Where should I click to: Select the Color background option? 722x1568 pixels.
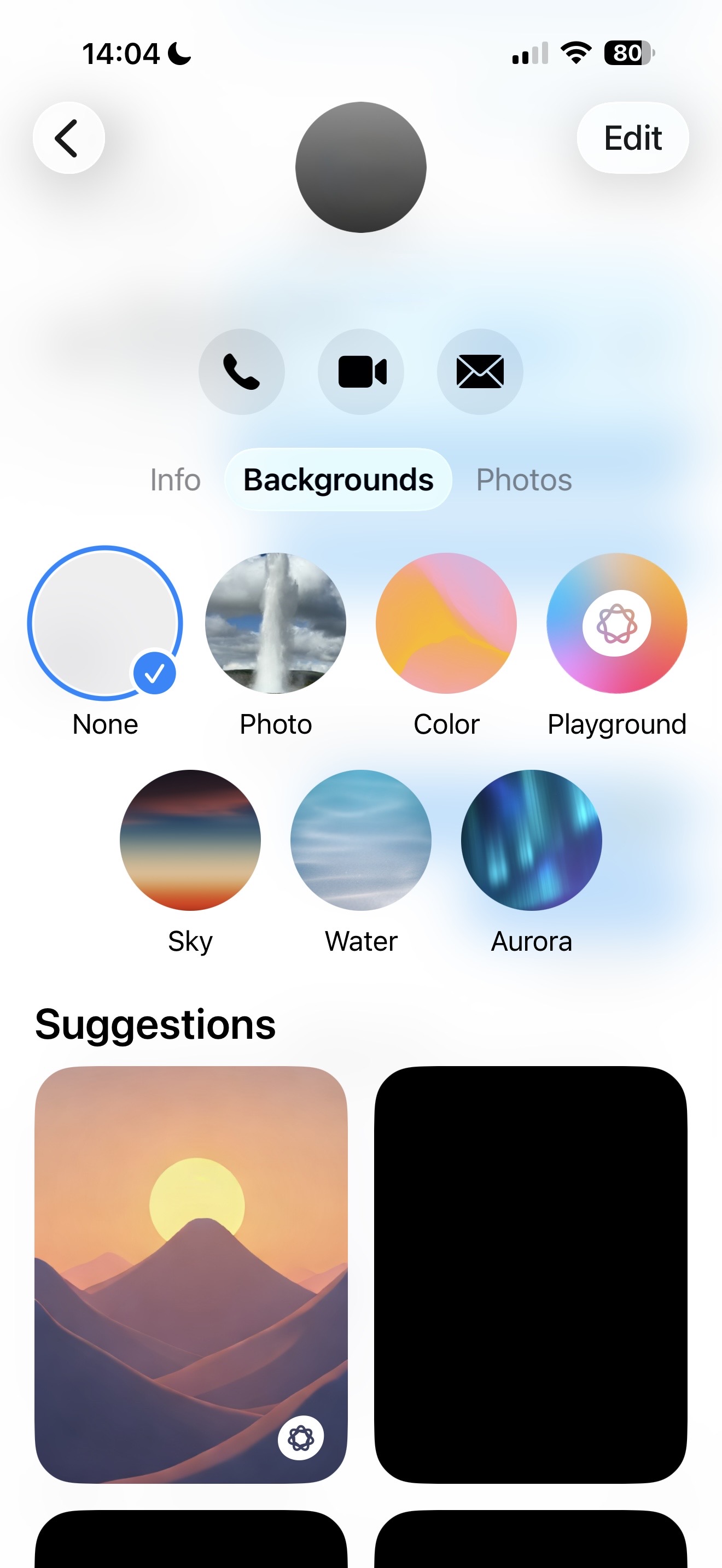pos(446,623)
